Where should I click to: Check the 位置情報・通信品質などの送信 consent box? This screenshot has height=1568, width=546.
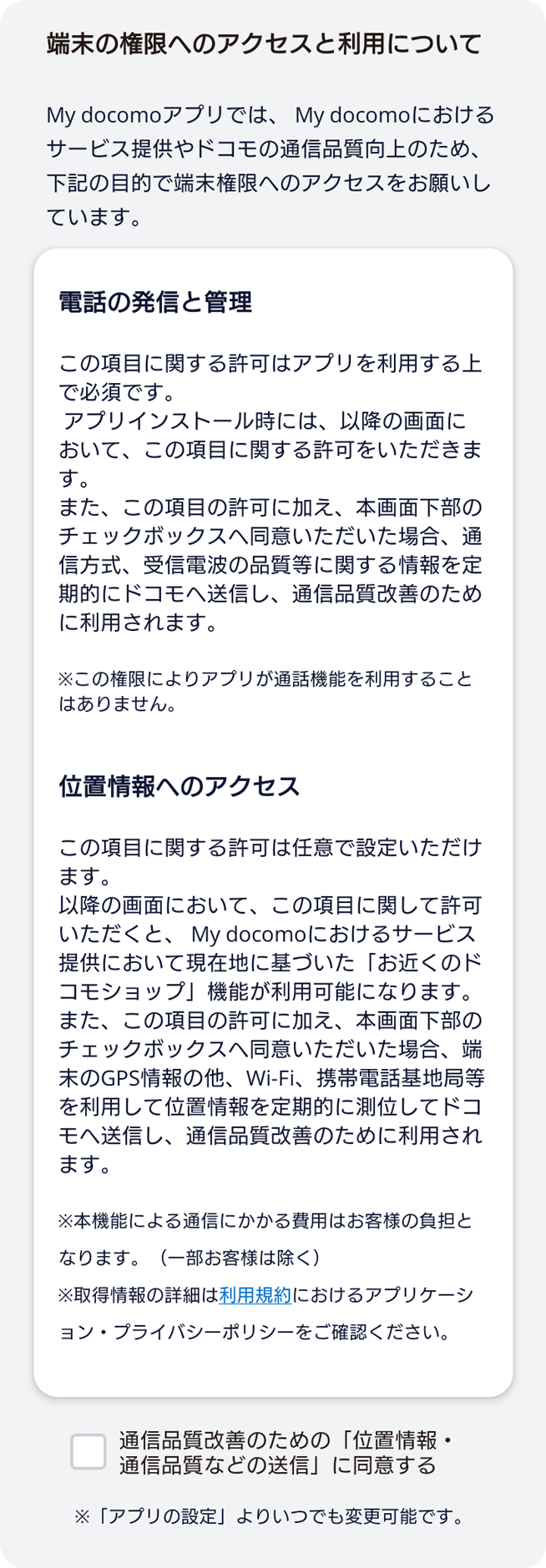[88, 1453]
